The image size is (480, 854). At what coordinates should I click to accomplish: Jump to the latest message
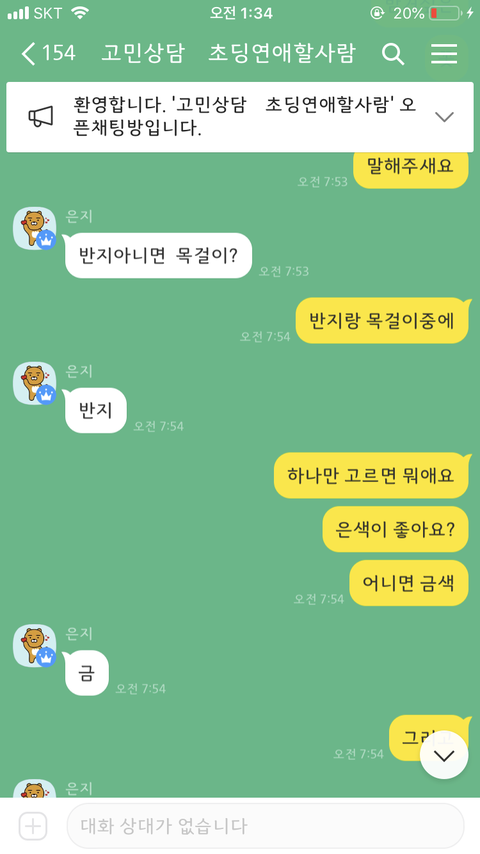click(x=444, y=755)
